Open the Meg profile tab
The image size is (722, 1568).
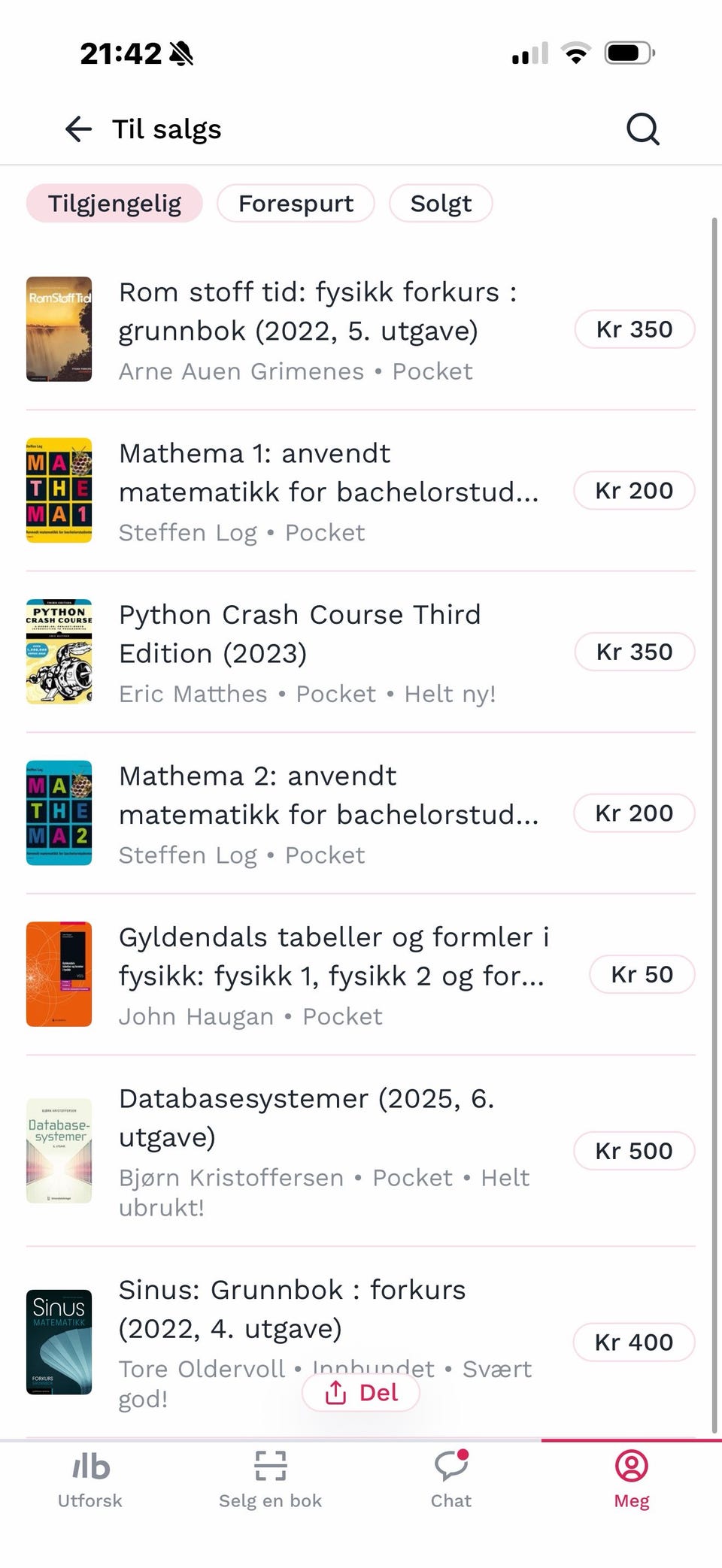click(x=632, y=1479)
